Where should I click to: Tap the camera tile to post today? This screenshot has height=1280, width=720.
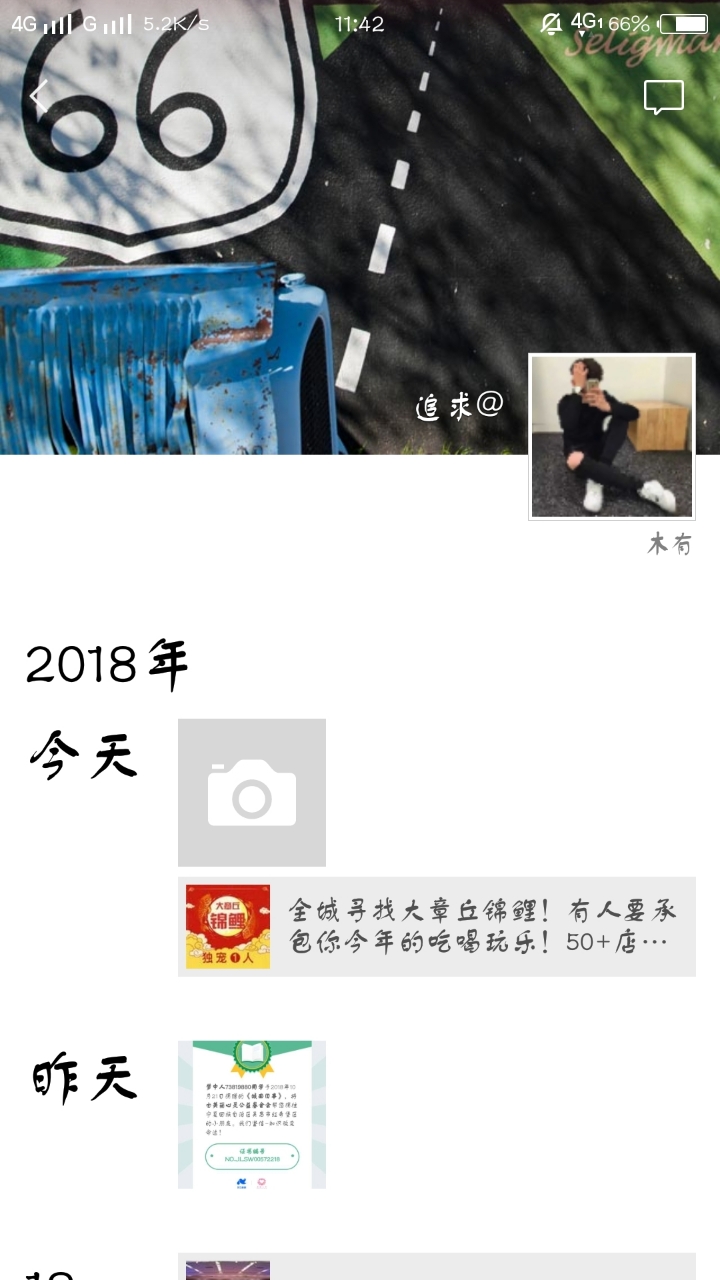tap(252, 793)
